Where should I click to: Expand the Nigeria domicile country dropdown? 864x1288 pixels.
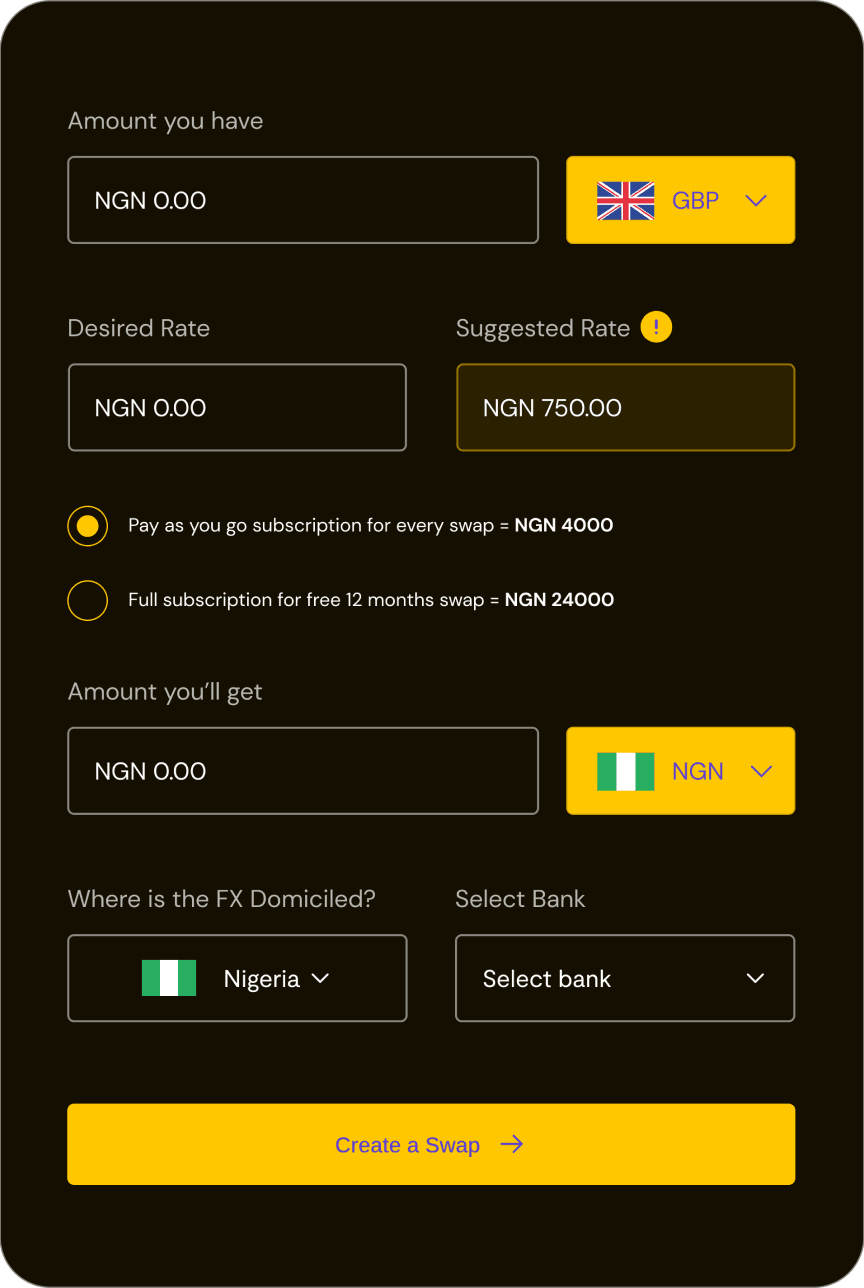pos(237,978)
